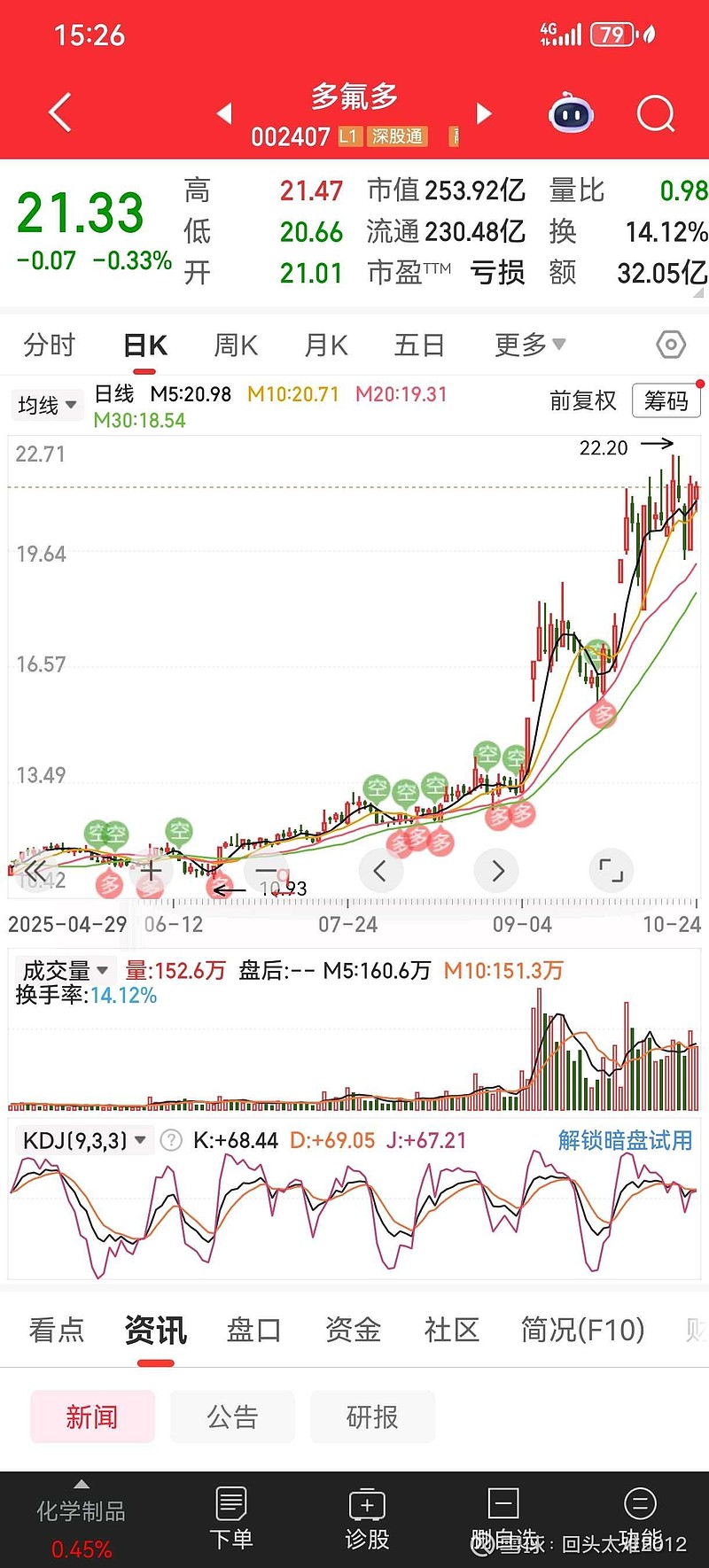Open the search icon
The image size is (709, 1568).
click(x=655, y=113)
